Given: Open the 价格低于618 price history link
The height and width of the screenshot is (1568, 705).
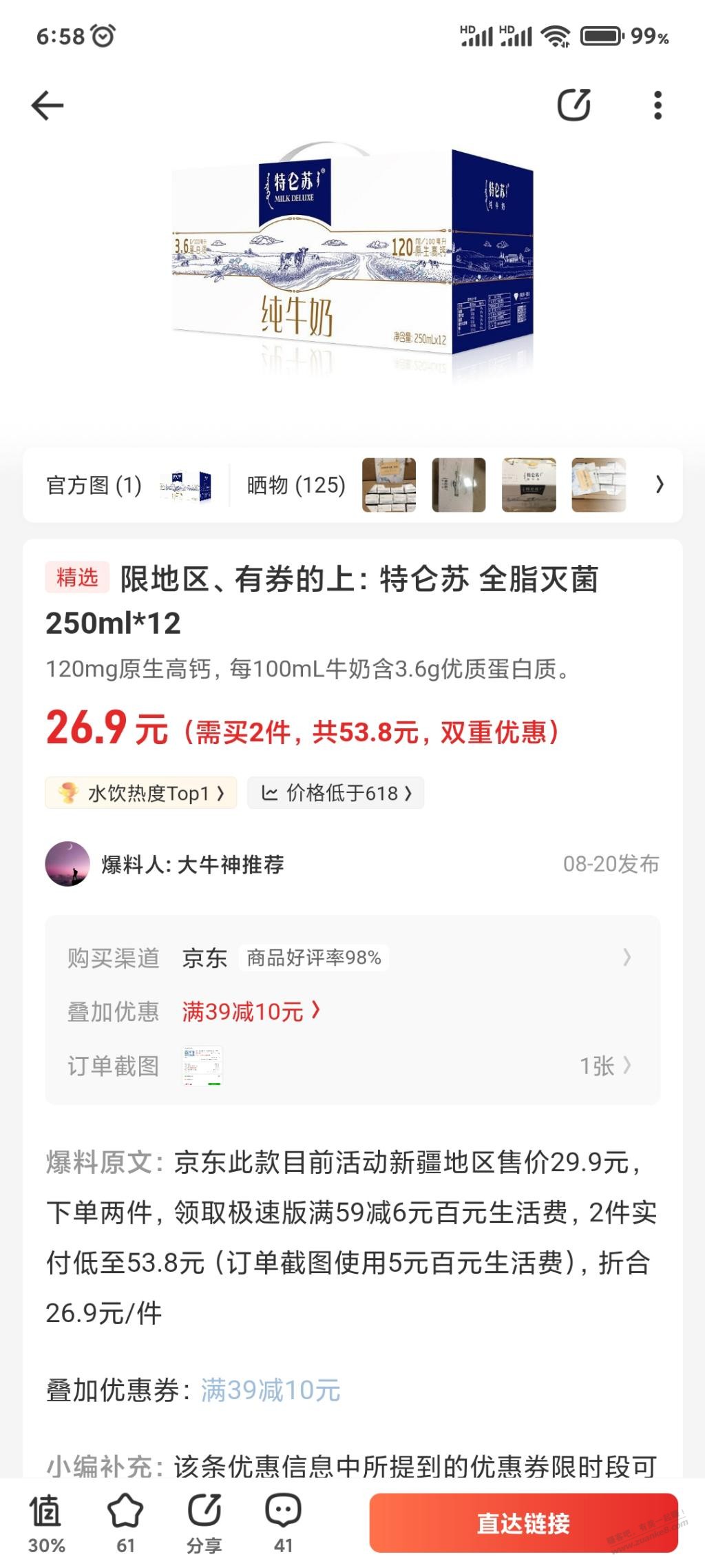Looking at the screenshot, I should pyautogui.click(x=335, y=793).
